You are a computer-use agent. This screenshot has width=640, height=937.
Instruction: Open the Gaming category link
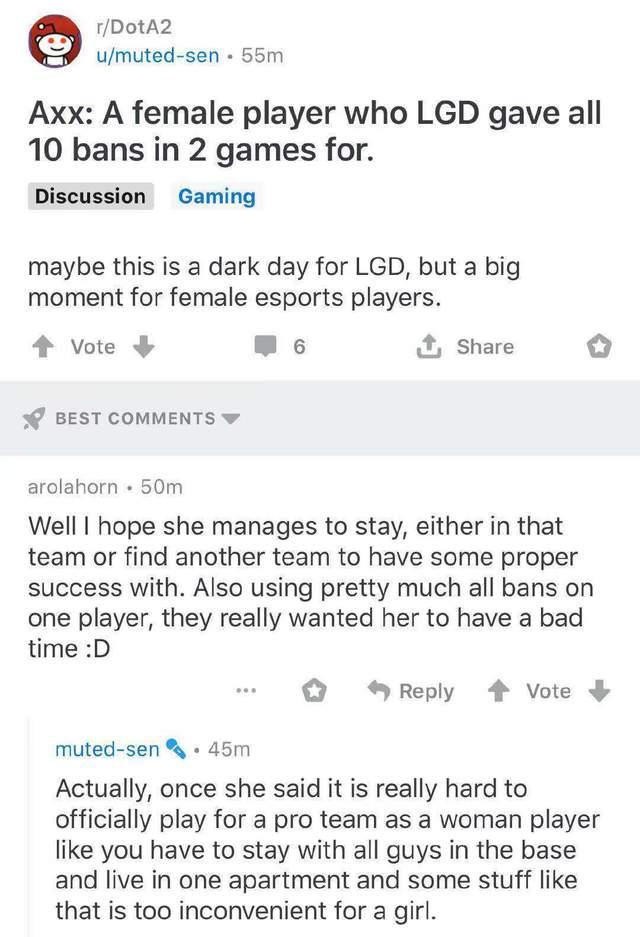click(216, 196)
